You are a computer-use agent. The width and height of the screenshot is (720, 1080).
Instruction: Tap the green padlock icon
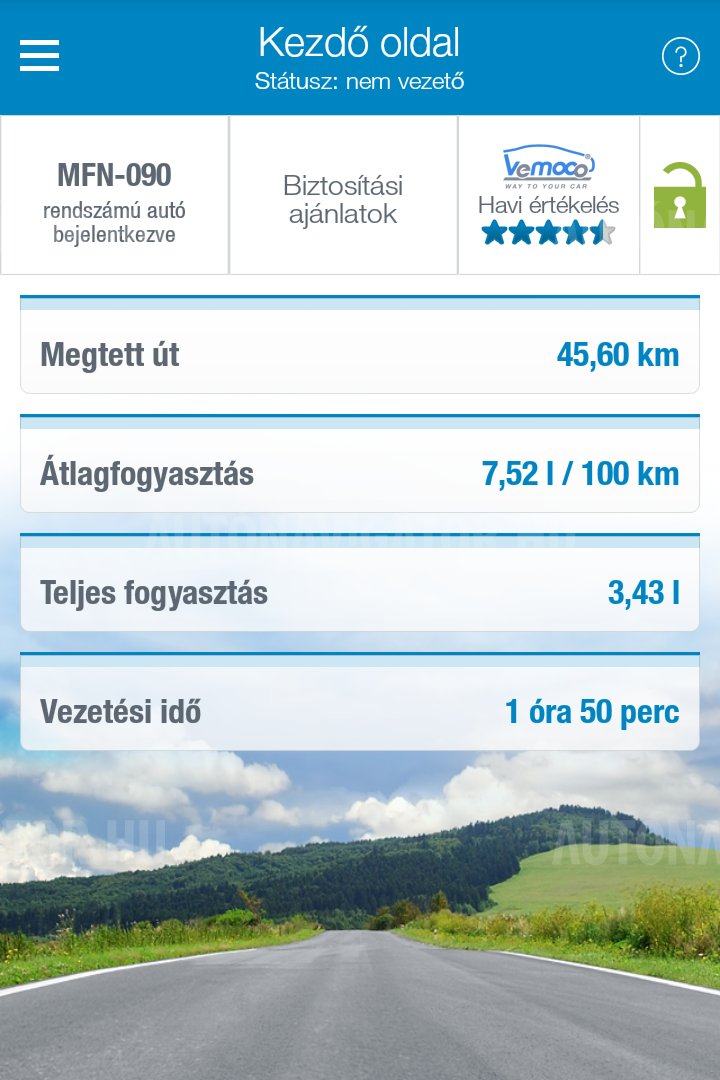click(679, 195)
